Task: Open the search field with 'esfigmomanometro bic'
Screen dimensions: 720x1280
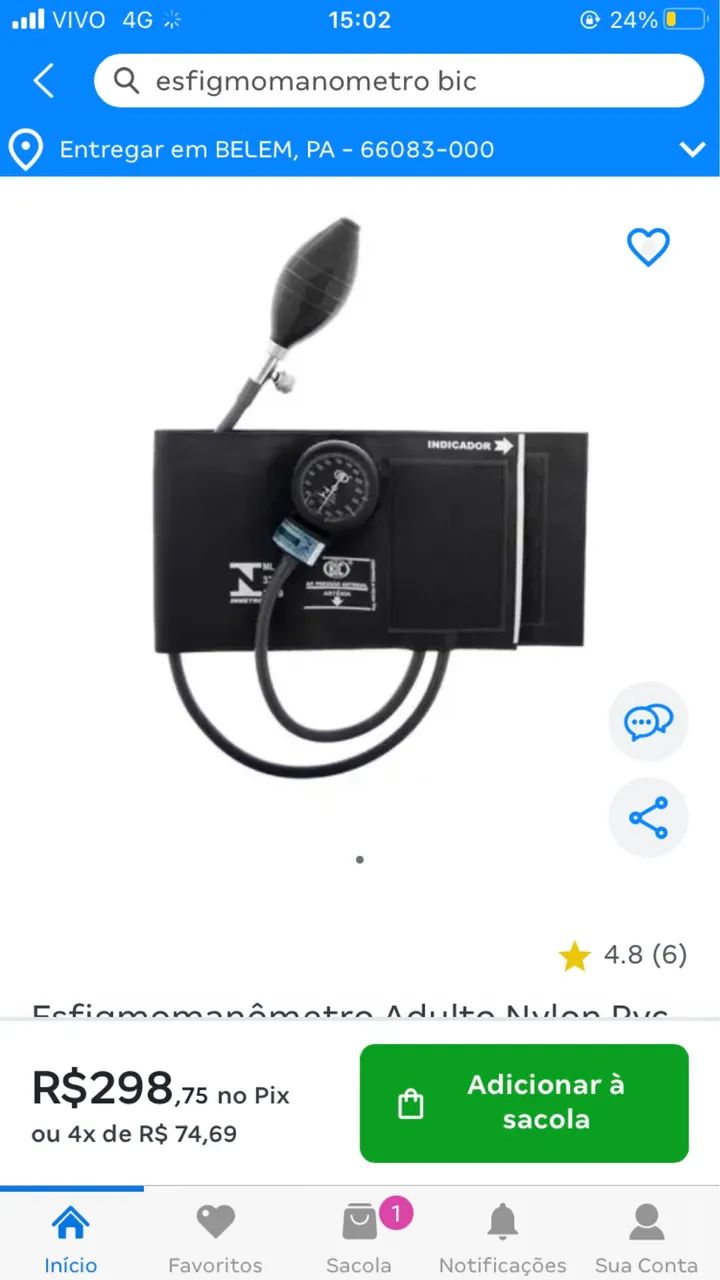Action: pos(398,81)
